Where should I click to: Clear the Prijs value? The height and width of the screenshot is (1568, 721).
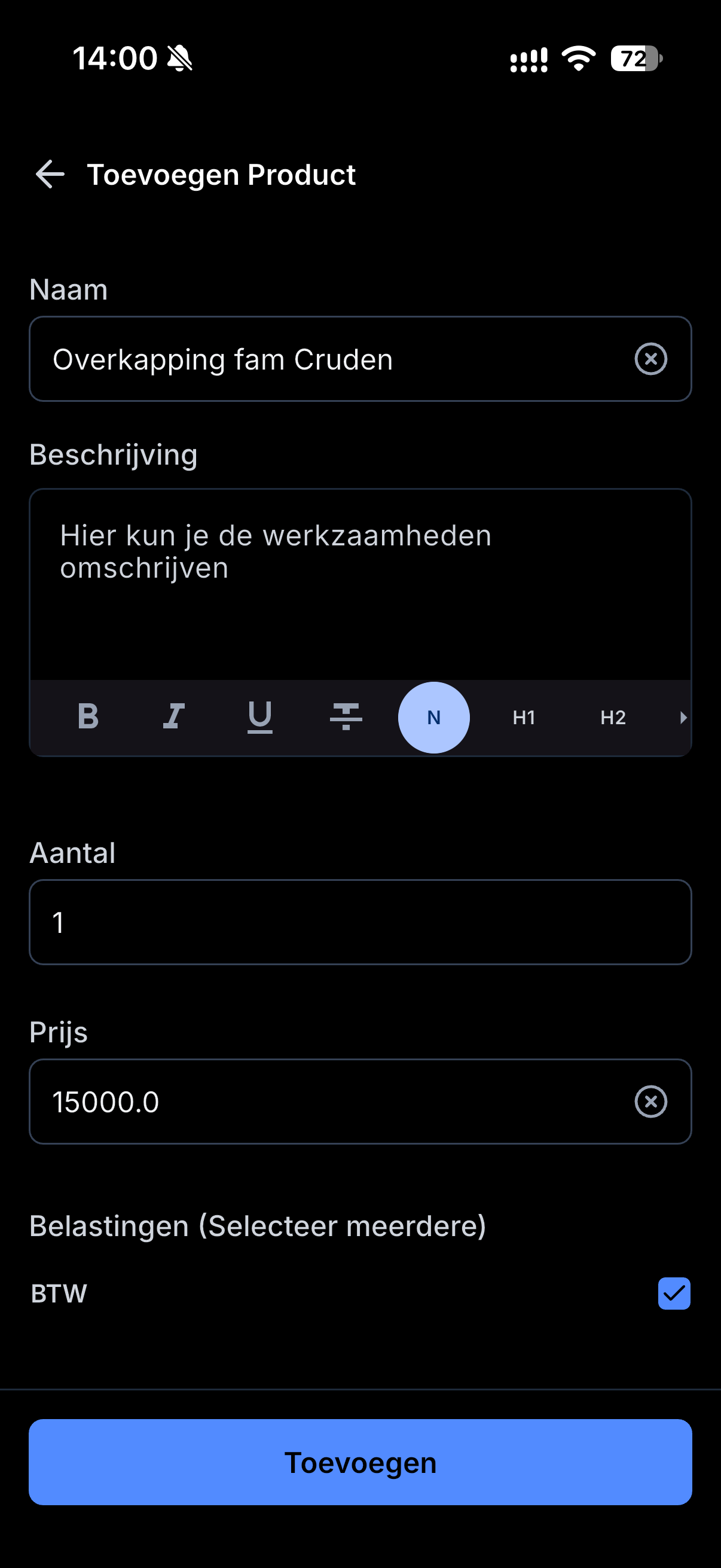[x=650, y=1101]
